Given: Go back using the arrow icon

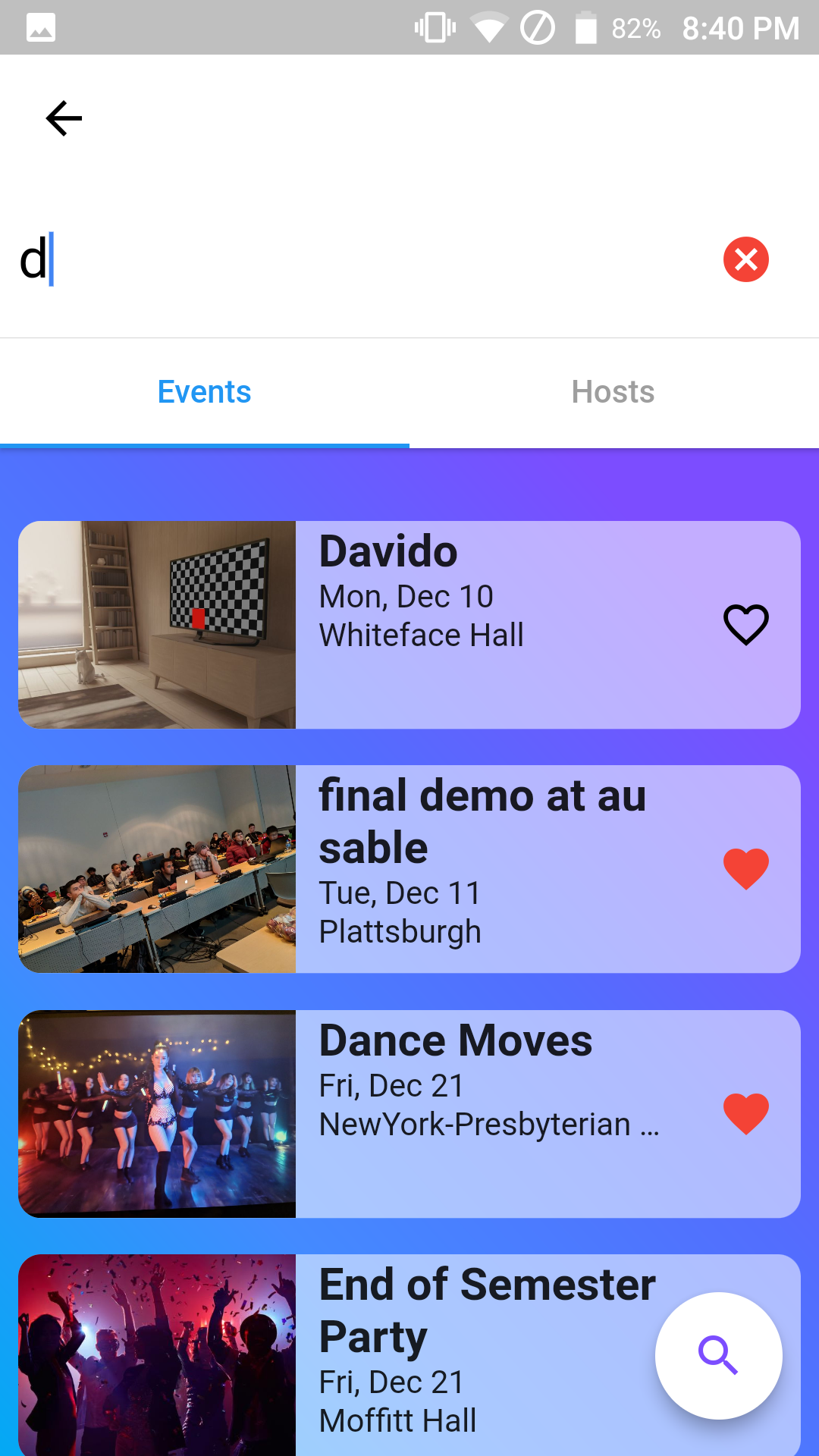Looking at the screenshot, I should pos(64,118).
